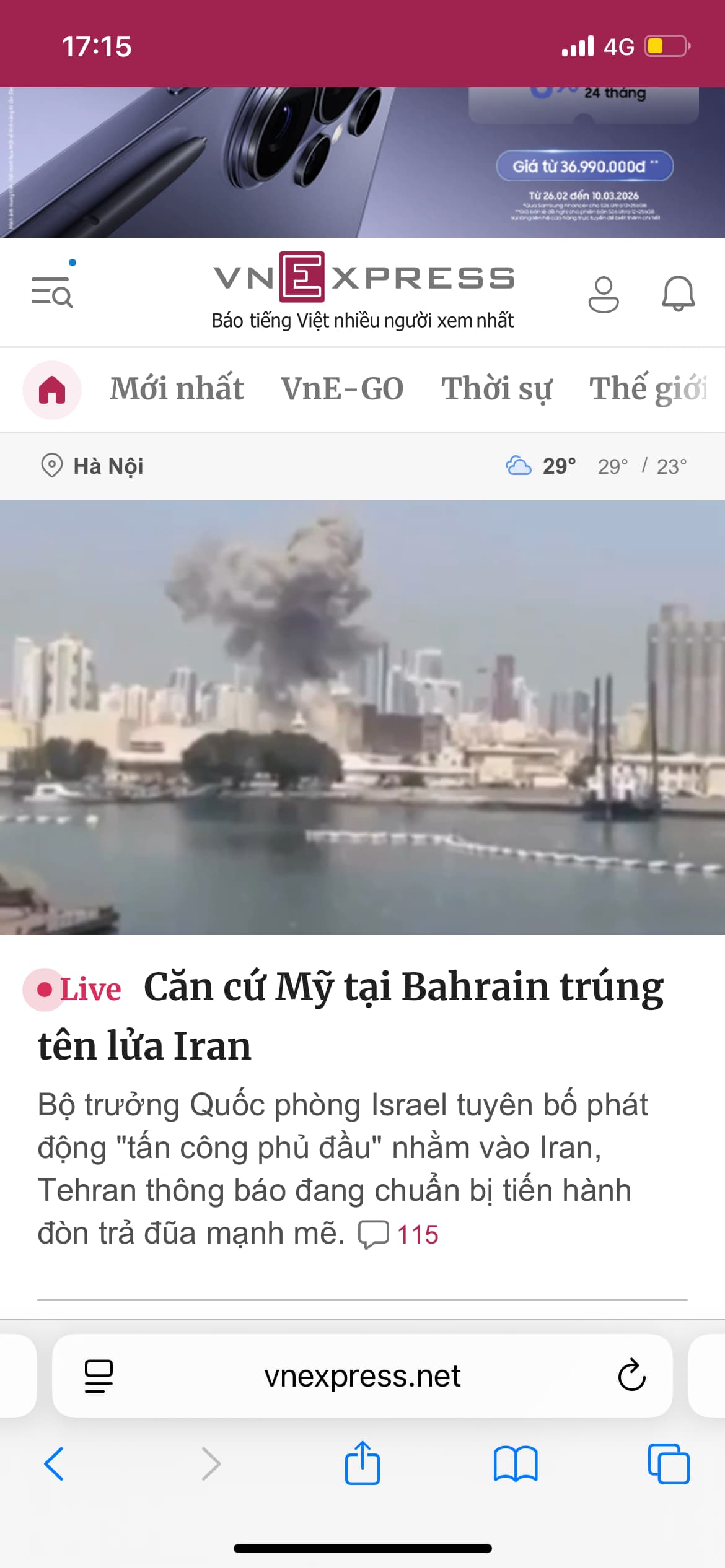Go to the home tab
The image size is (725, 1568).
(x=52, y=390)
